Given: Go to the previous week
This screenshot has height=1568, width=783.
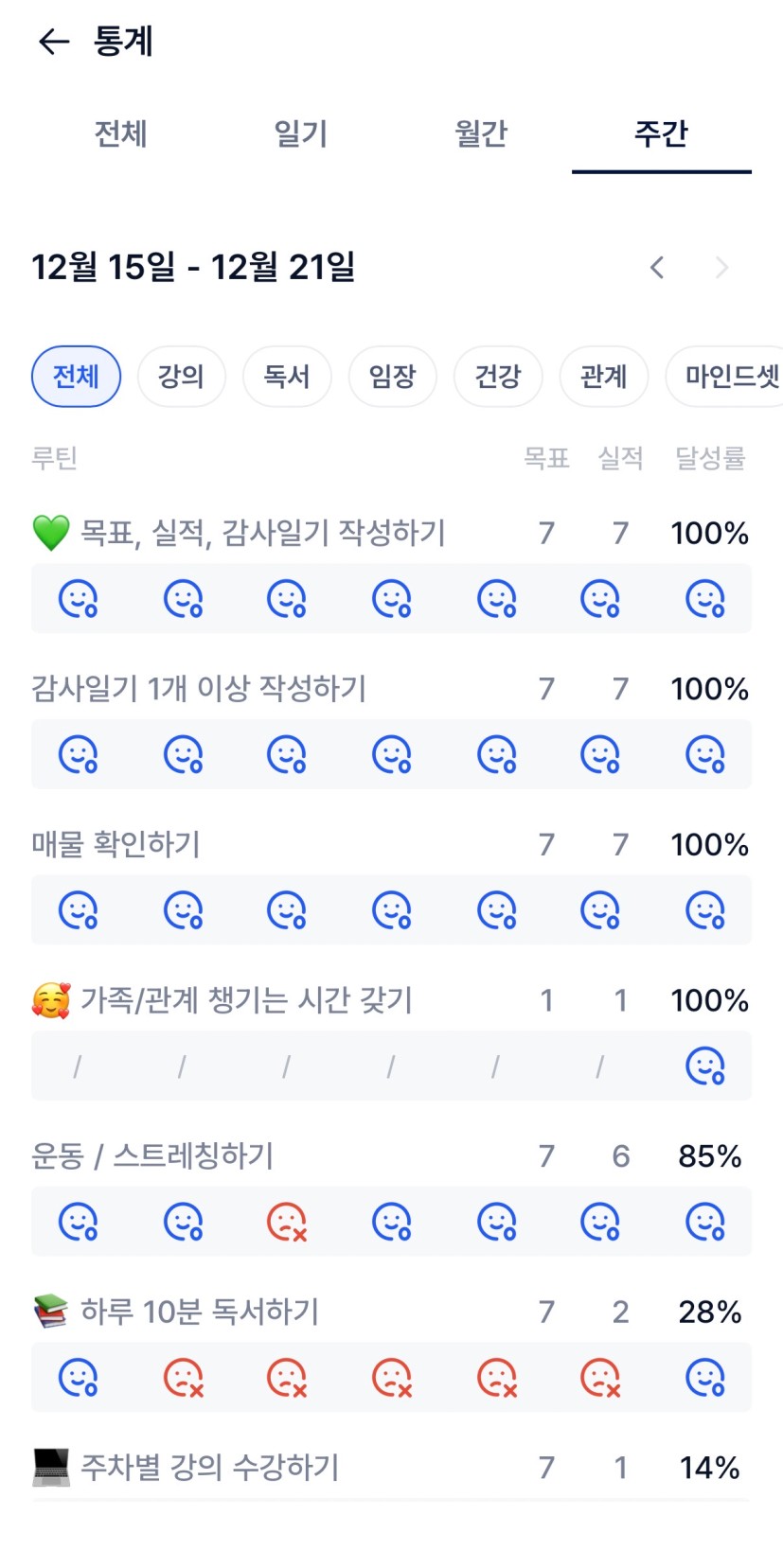Looking at the screenshot, I should pos(657,268).
